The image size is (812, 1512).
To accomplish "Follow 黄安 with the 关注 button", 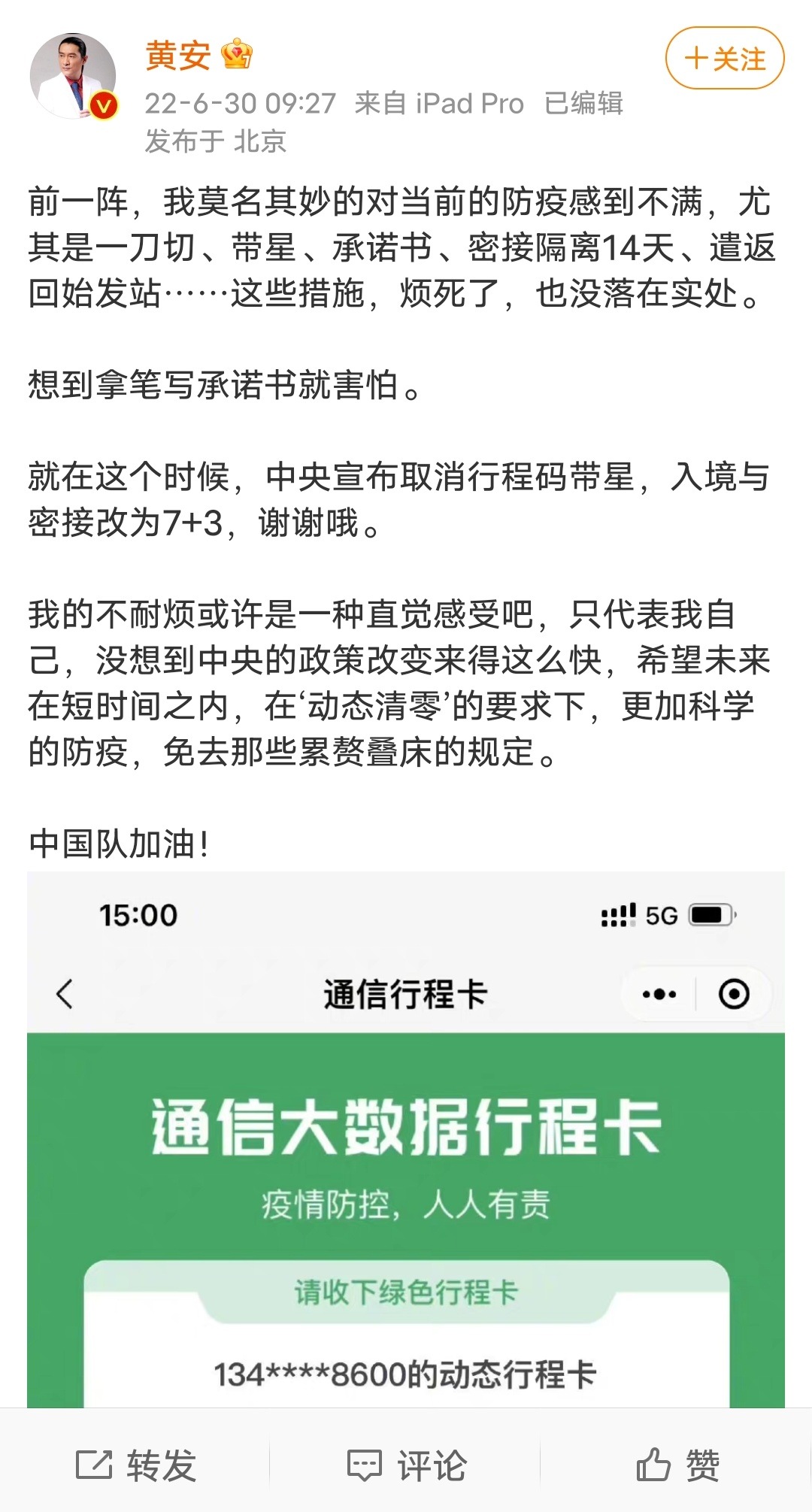I will coord(725,59).
